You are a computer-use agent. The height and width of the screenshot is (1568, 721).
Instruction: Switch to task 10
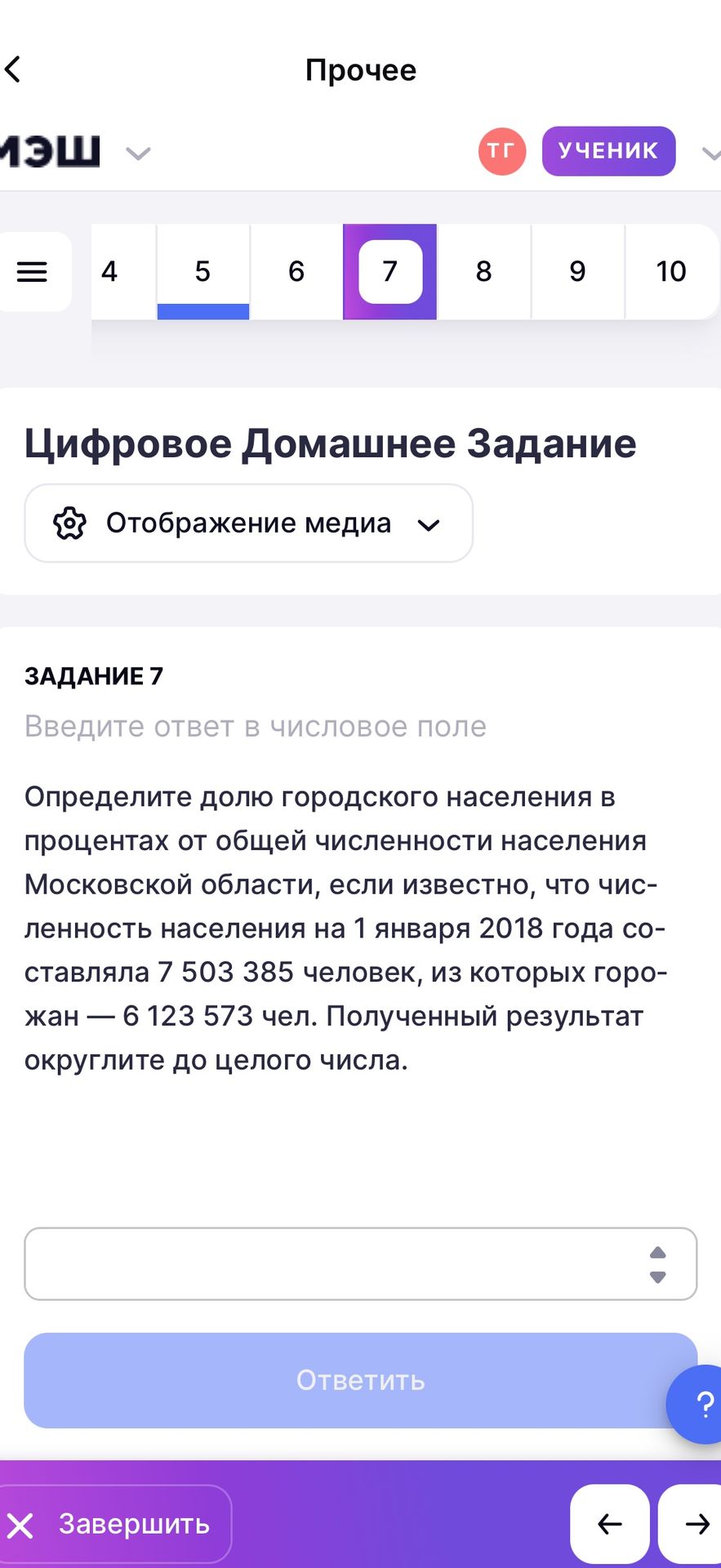671,271
